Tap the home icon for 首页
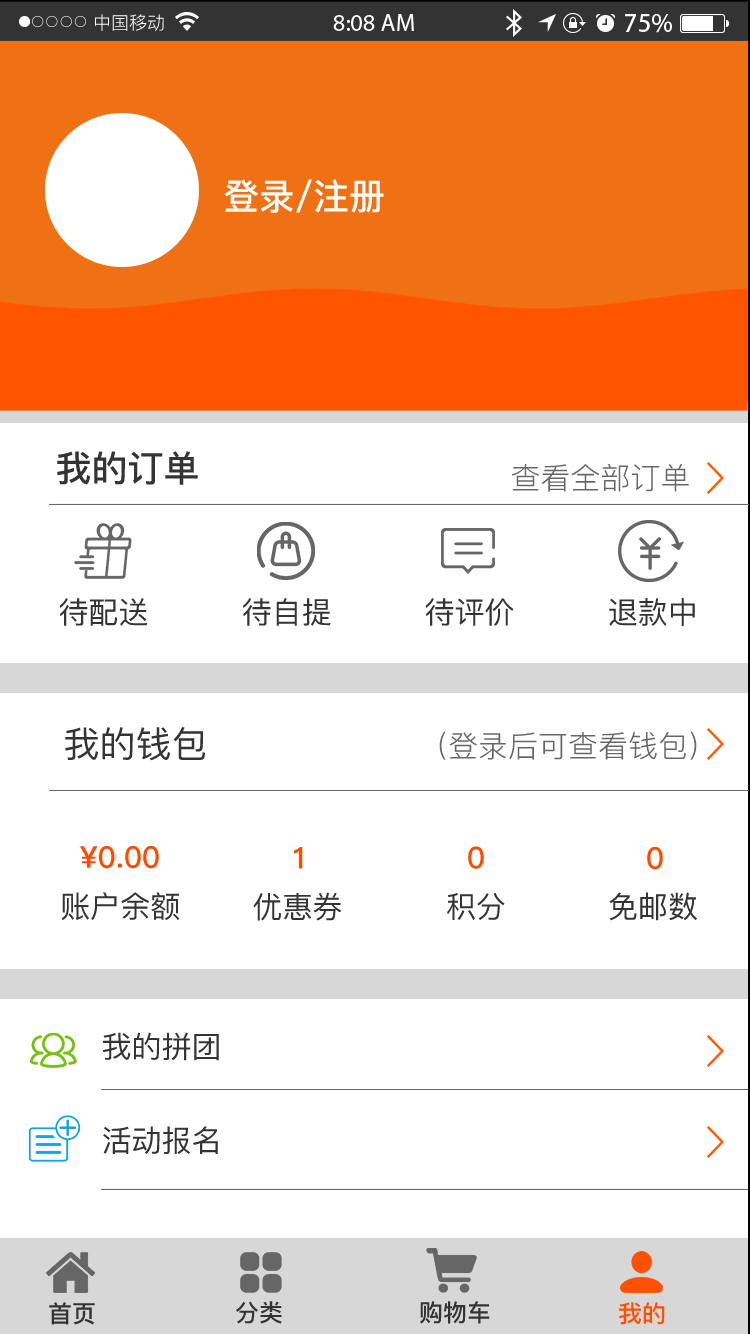This screenshot has width=750, height=1334. [68, 1270]
